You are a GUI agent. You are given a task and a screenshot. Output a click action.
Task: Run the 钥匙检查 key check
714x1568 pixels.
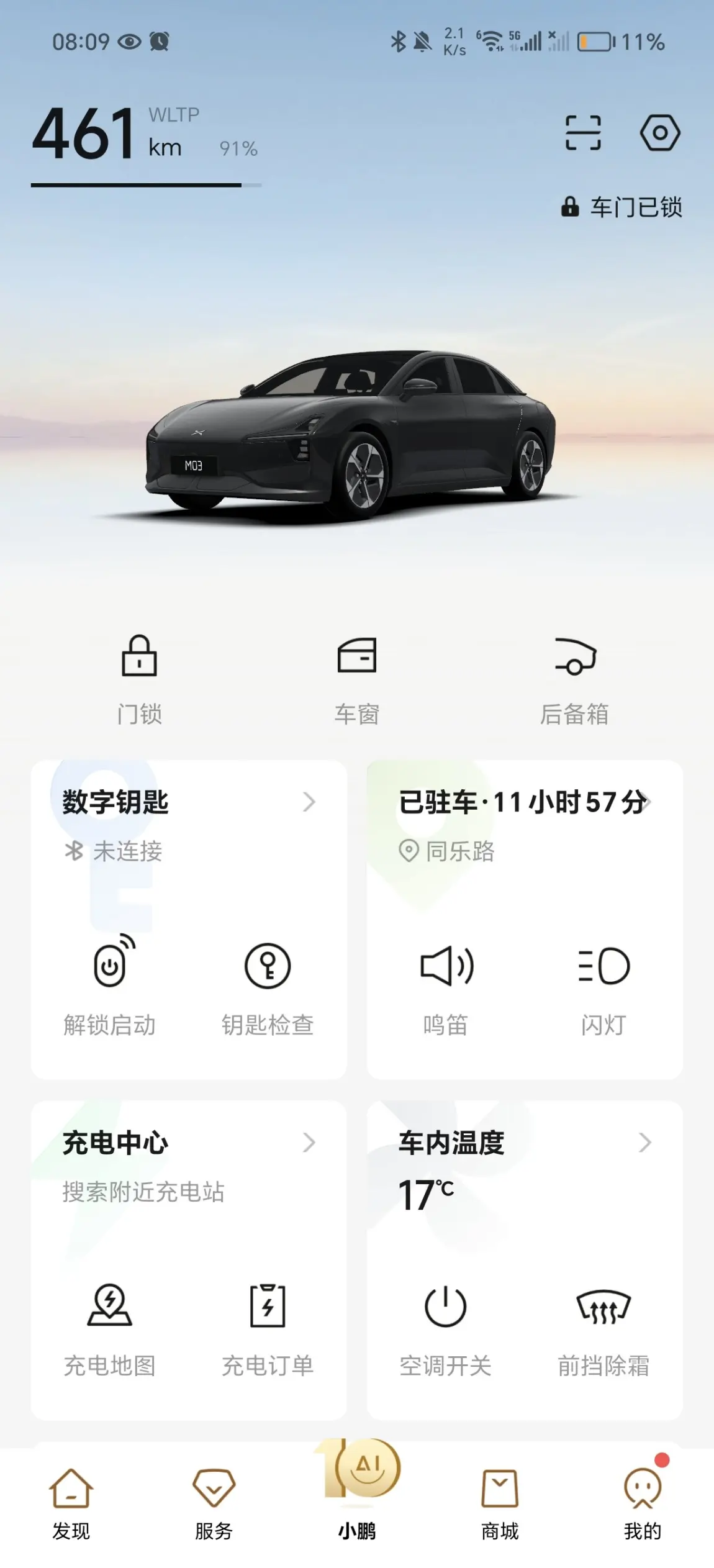tap(268, 987)
